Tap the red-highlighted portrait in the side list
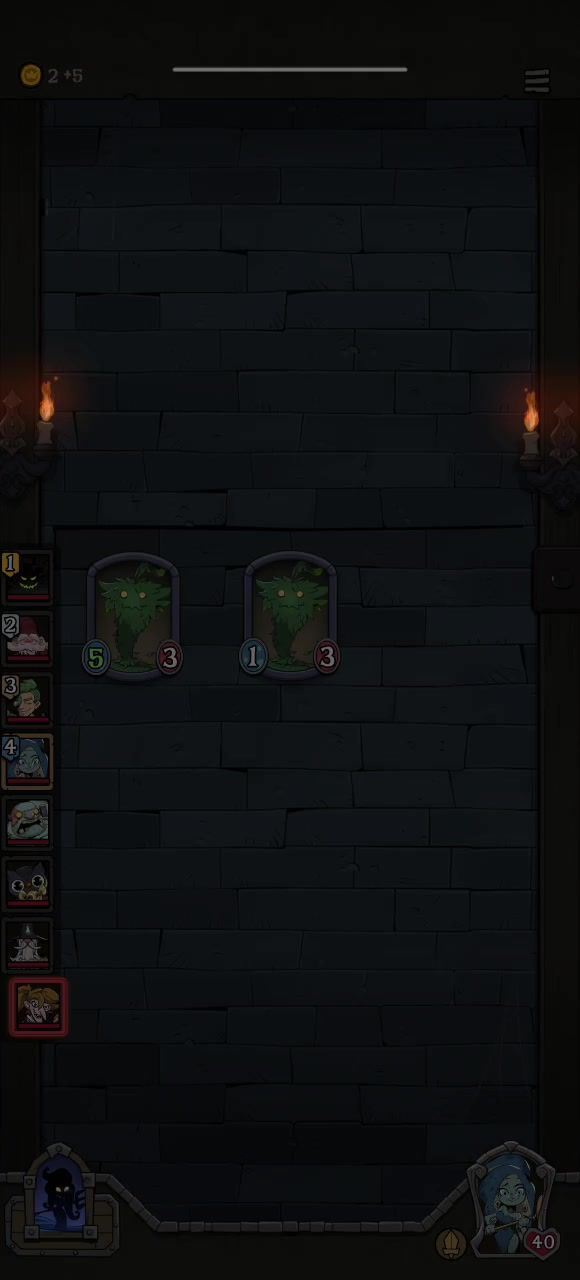 (x=38, y=1006)
